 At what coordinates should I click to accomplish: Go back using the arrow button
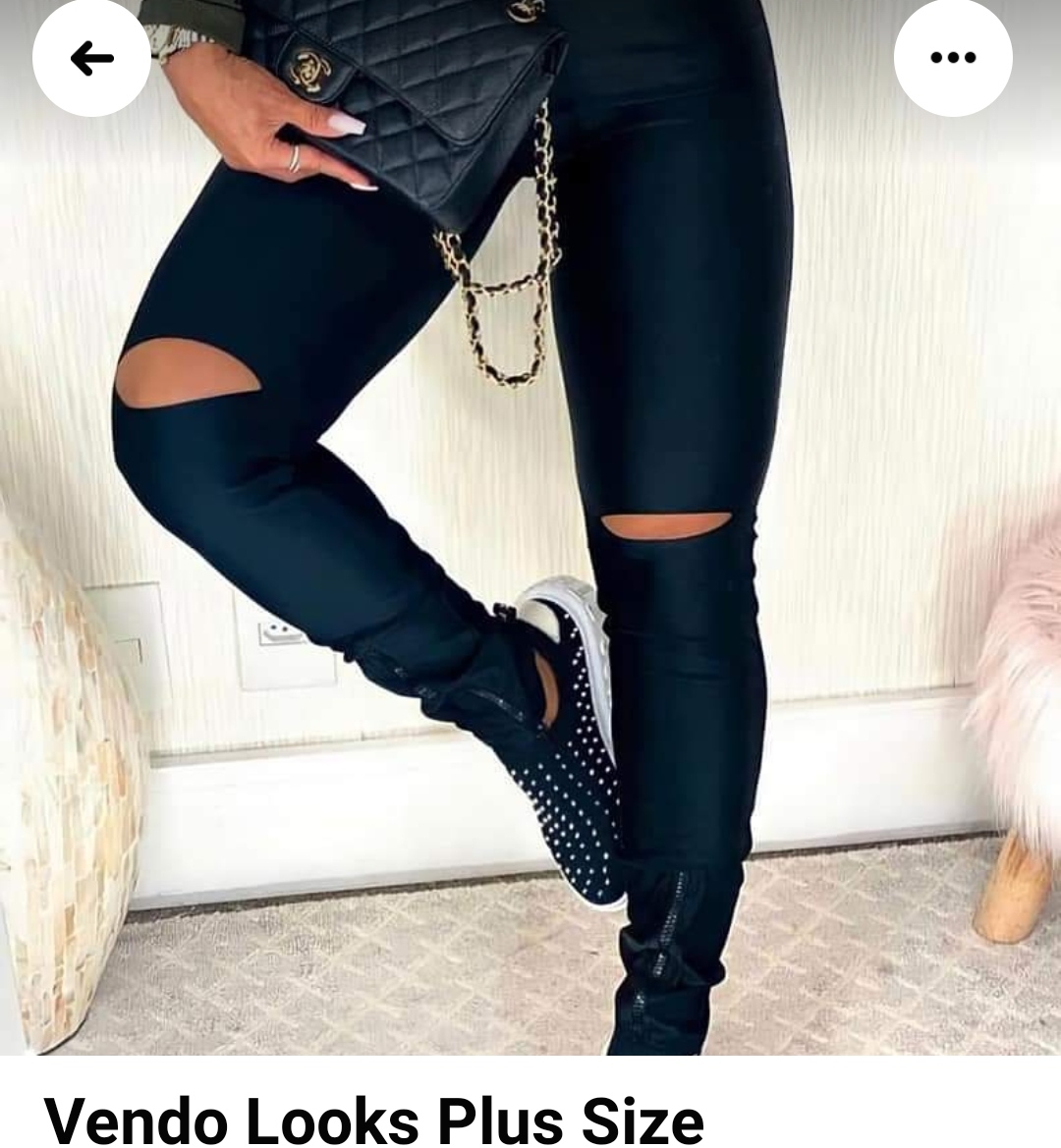(x=91, y=59)
